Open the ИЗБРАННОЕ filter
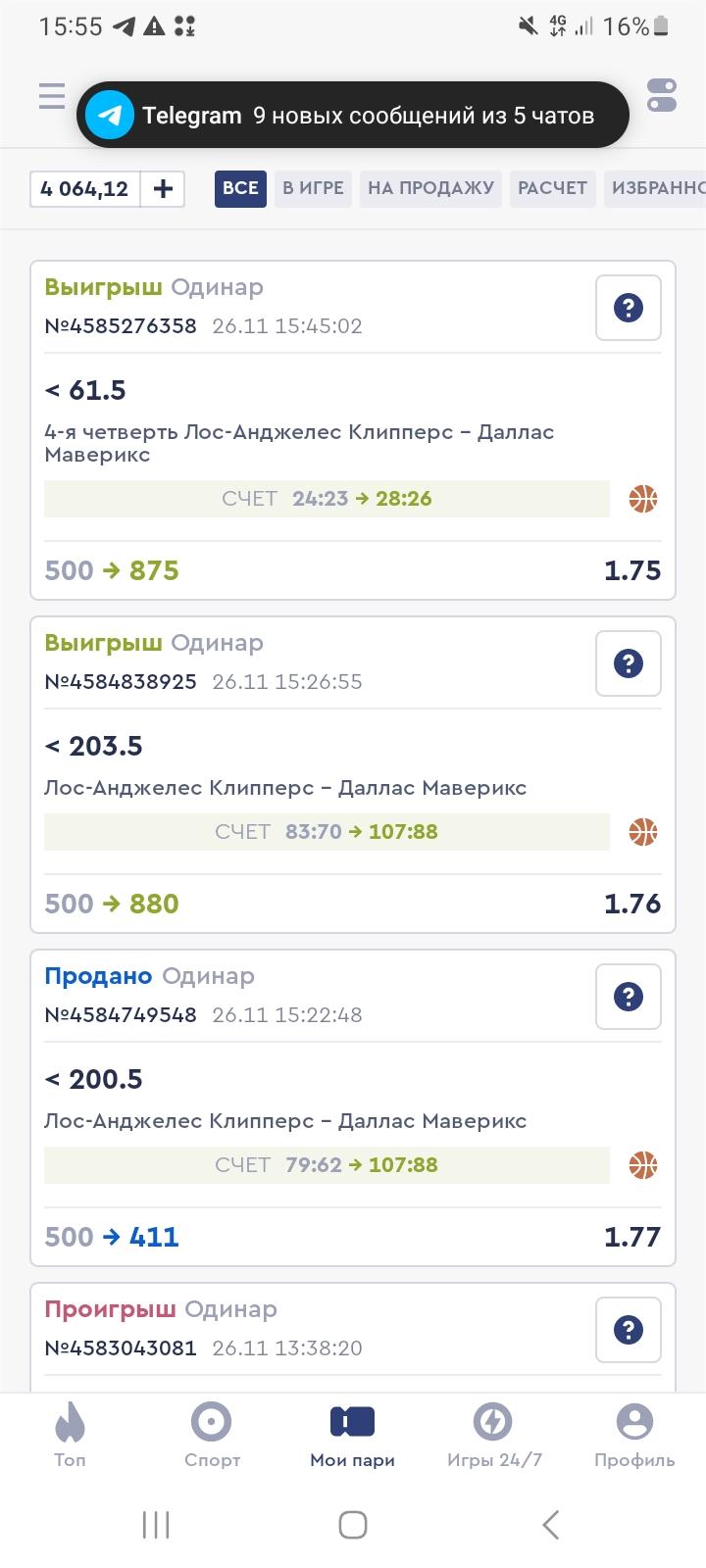 tap(657, 188)
